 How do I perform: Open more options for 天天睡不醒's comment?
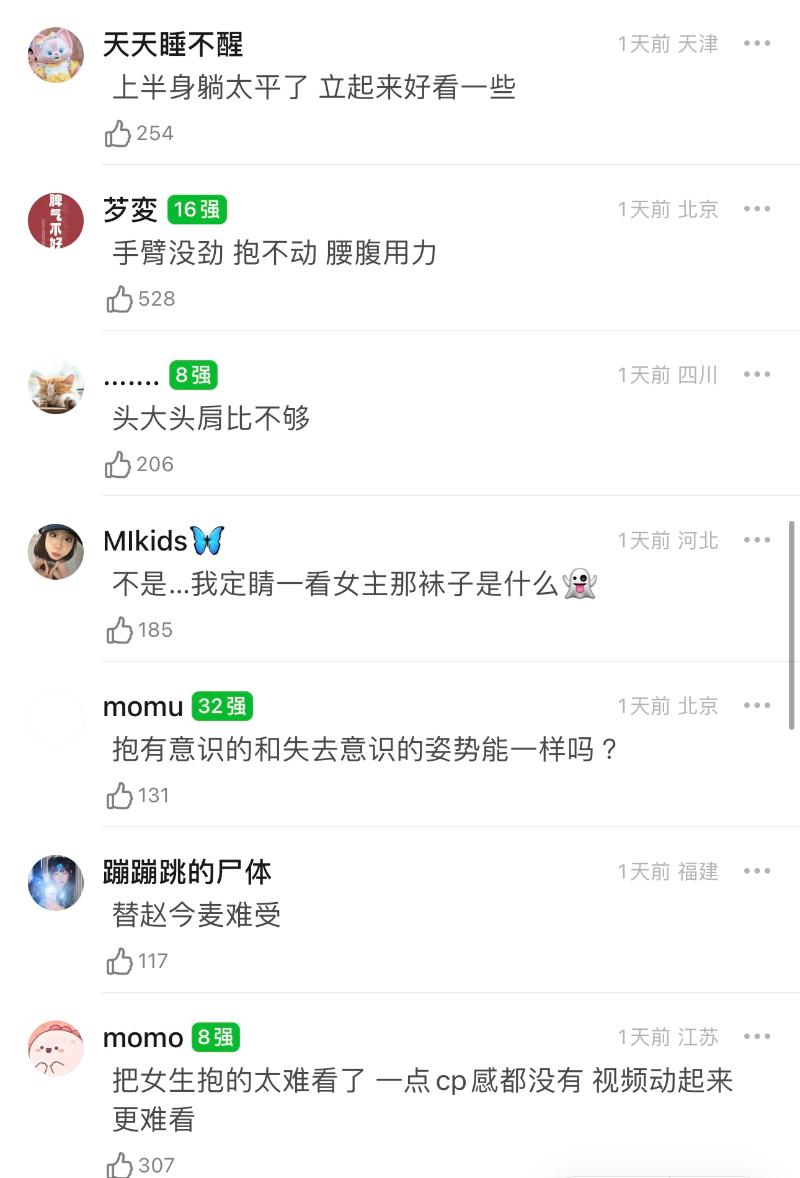(x=757, y=44)
